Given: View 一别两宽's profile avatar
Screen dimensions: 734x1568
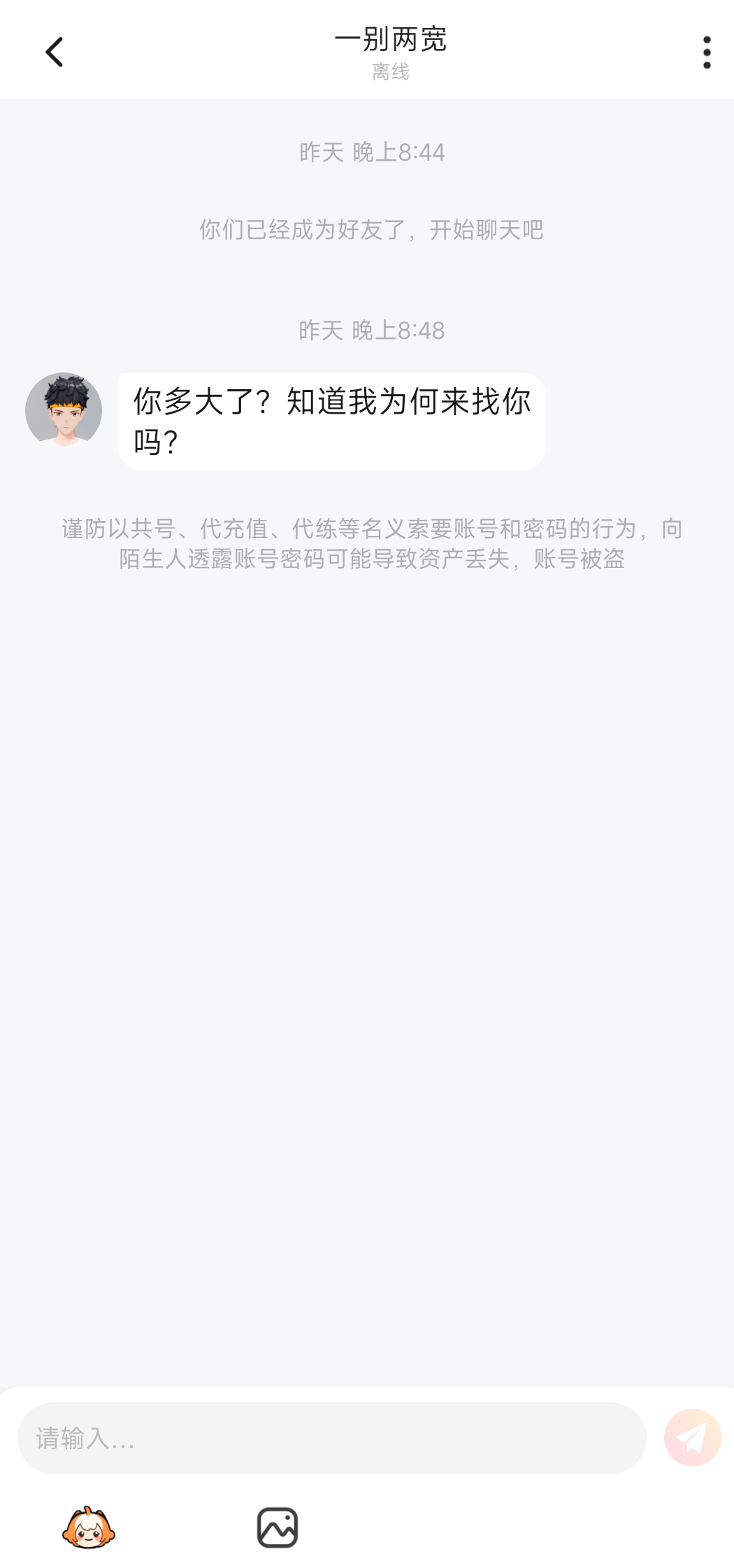Looking at the screenshot, I should tap(64, 410).
